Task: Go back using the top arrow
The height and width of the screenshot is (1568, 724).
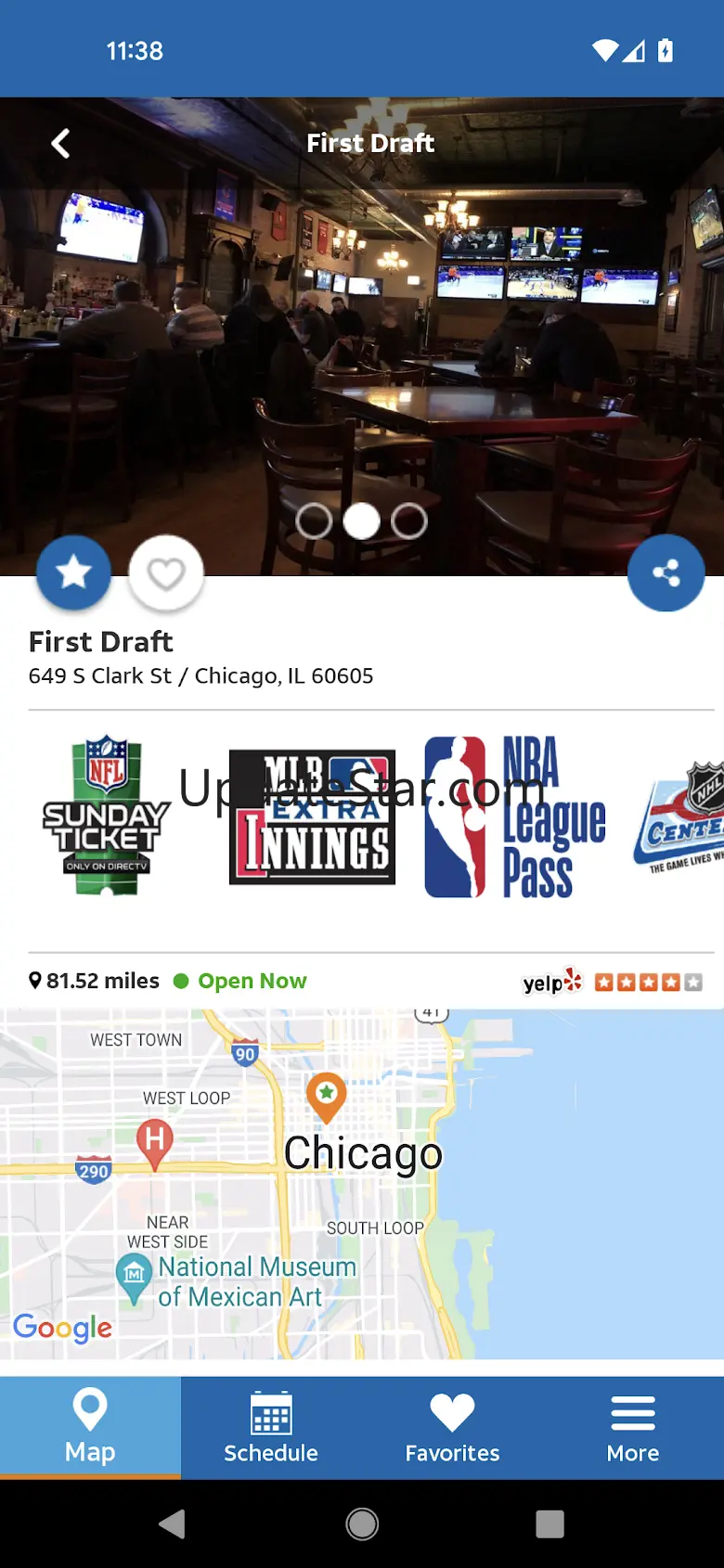Action: [x=61, y=144]
